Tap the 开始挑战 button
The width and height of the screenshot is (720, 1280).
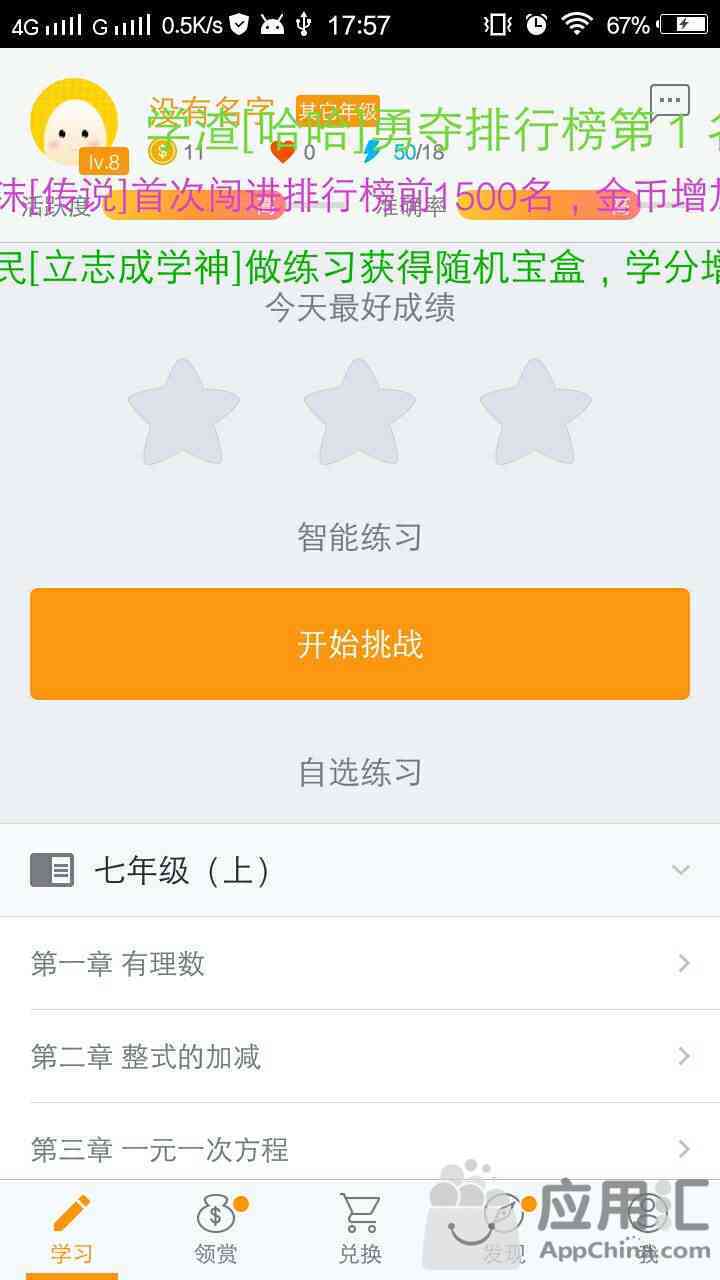pos(360,644)
